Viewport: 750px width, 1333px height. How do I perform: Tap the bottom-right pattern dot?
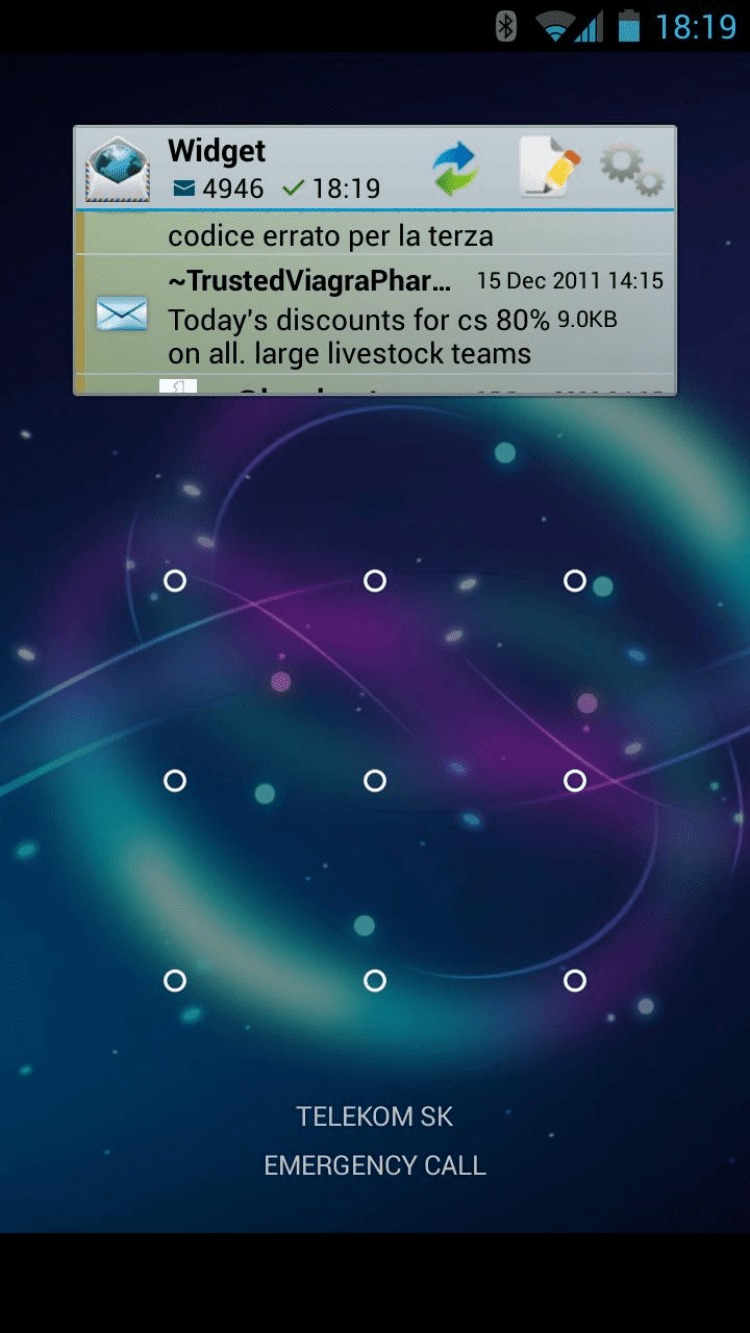tap(575, 981)
